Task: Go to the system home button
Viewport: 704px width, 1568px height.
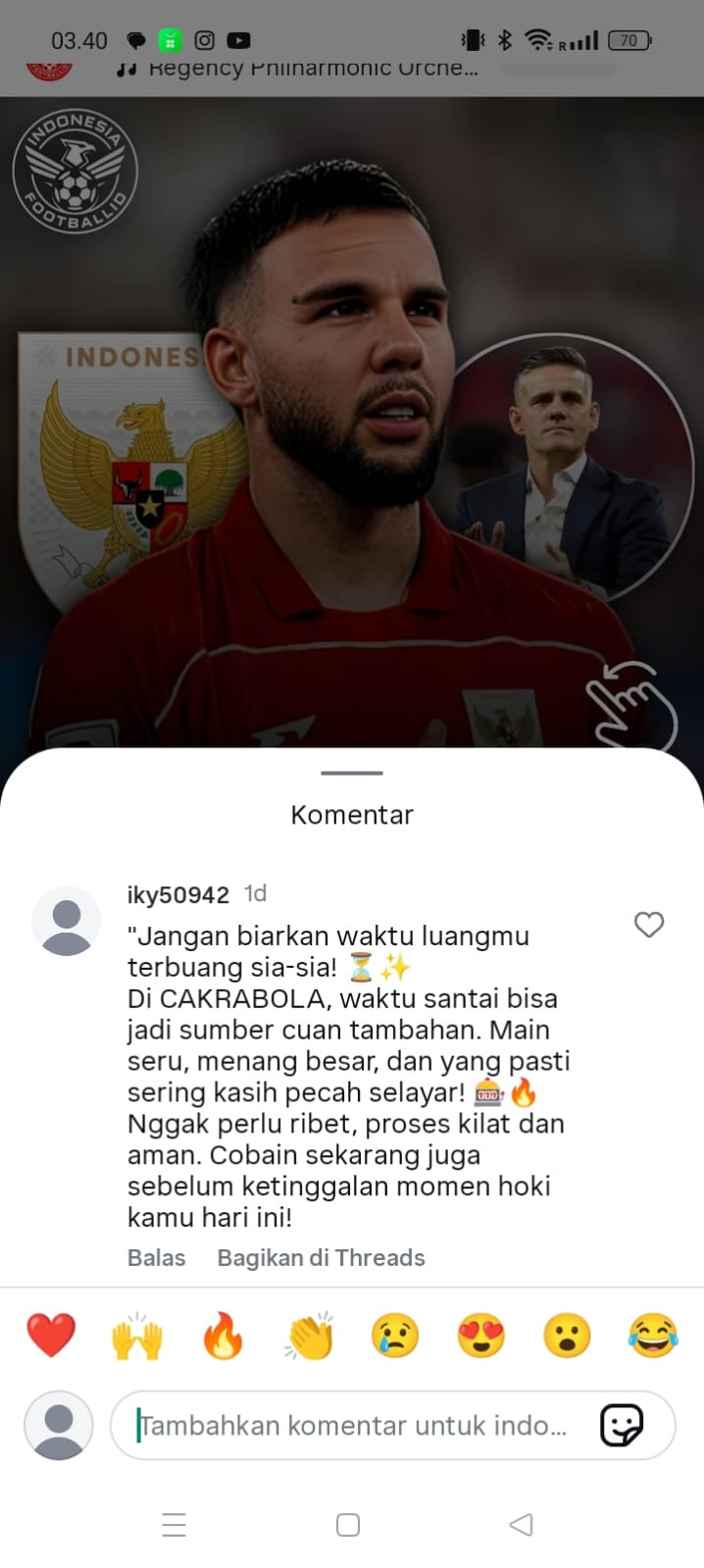Action: [x=348, y=1525]
